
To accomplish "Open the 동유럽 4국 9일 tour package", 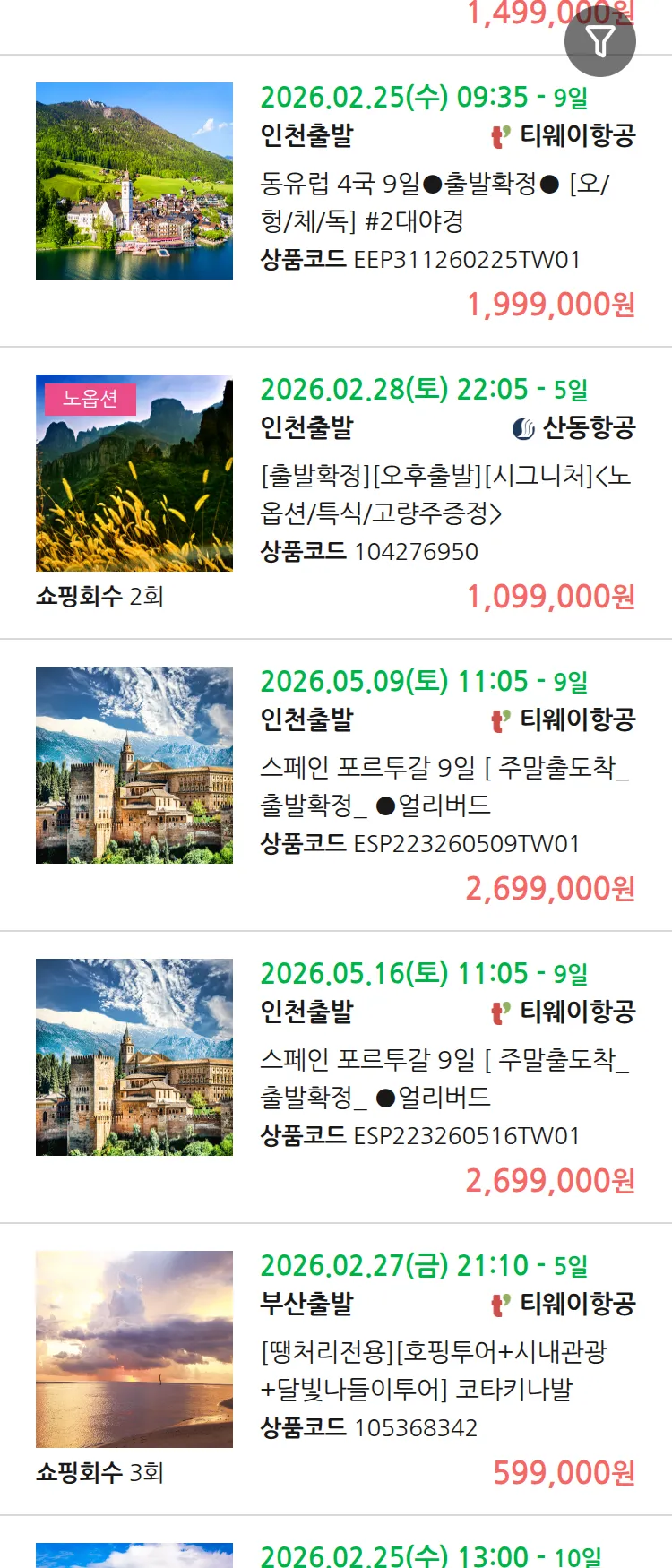I will [435, 202].
